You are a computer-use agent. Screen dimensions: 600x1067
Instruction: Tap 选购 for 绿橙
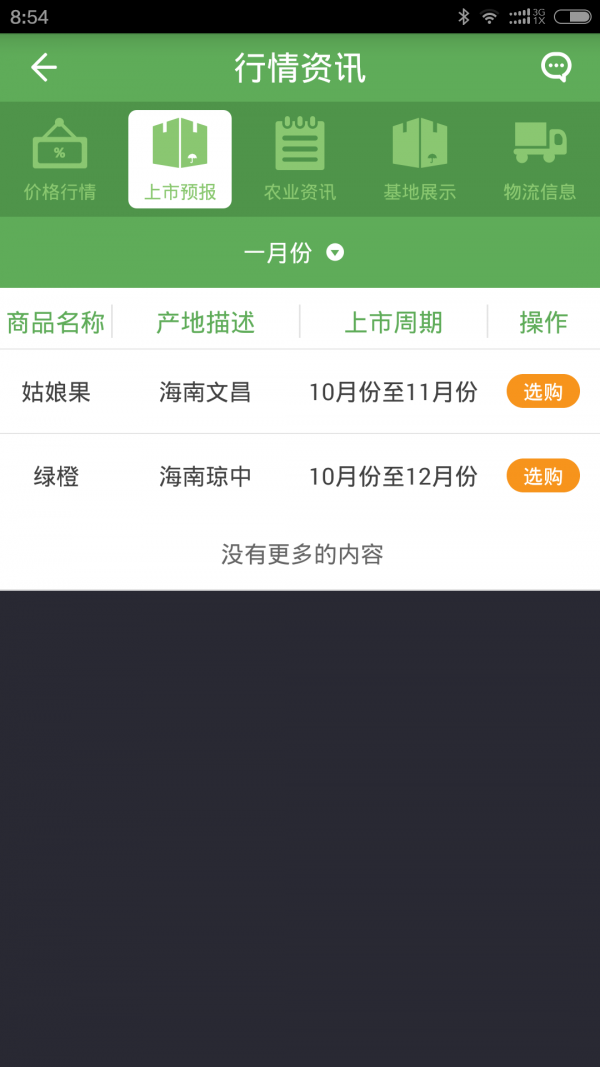point(543,476)
